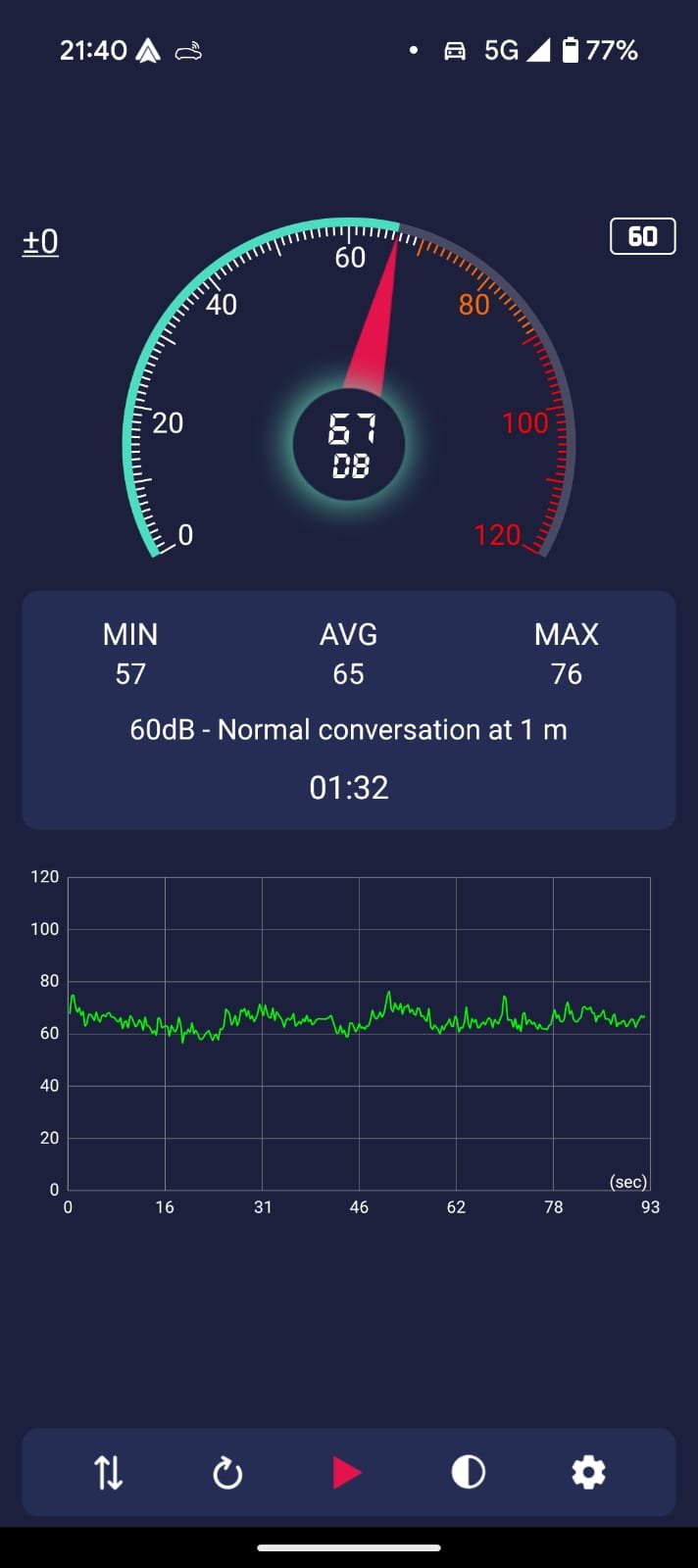Resume measuring with the red play button
Image resolution: width=698 pixels, height=1568 pixels.
tap(347, 1472)
